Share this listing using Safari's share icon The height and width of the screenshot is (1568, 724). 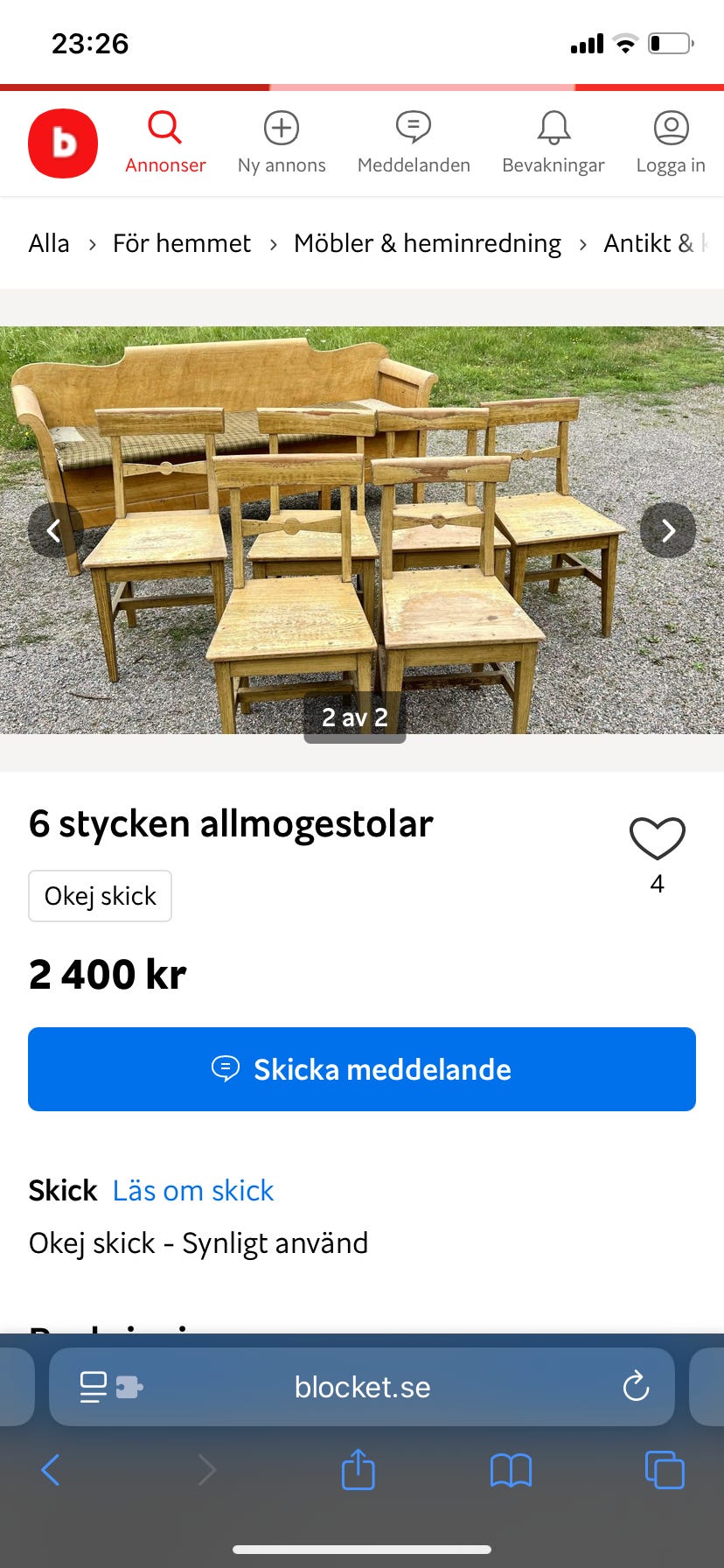click(x=358, y=1470)
